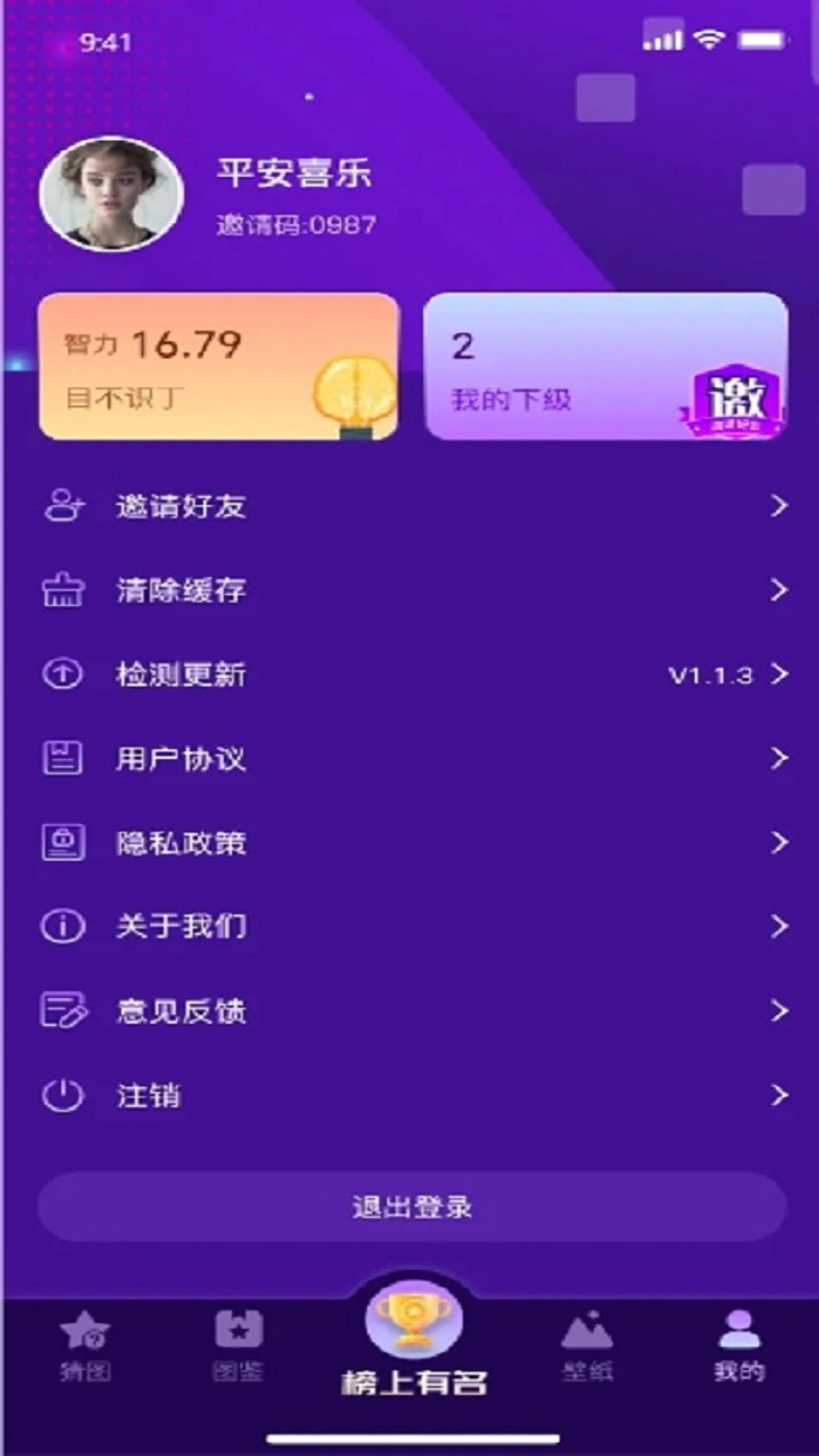
Task: Switch to the 图鉴 tab
Action: (238, 1348)
